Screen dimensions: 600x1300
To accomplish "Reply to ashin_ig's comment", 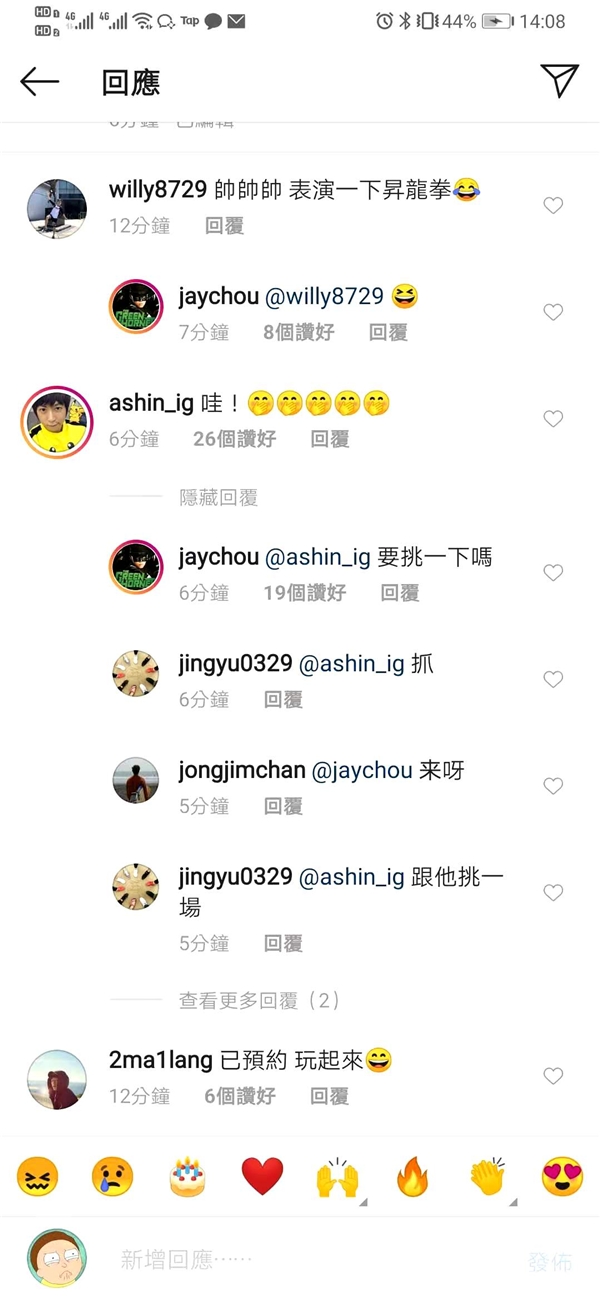I will pyautogui.click(x=331, y=439).
